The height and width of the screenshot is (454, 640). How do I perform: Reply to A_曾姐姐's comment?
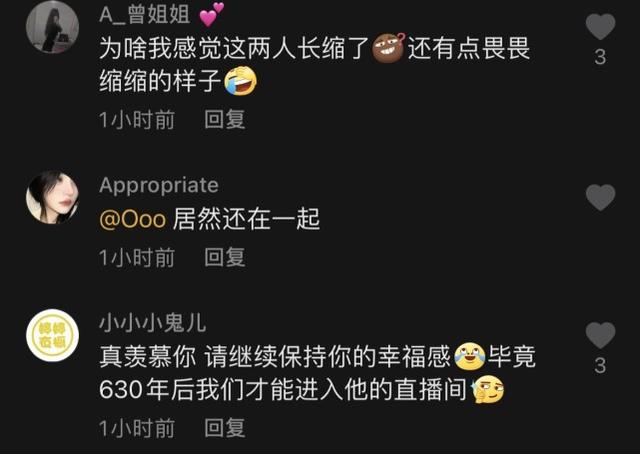(225, 120)
